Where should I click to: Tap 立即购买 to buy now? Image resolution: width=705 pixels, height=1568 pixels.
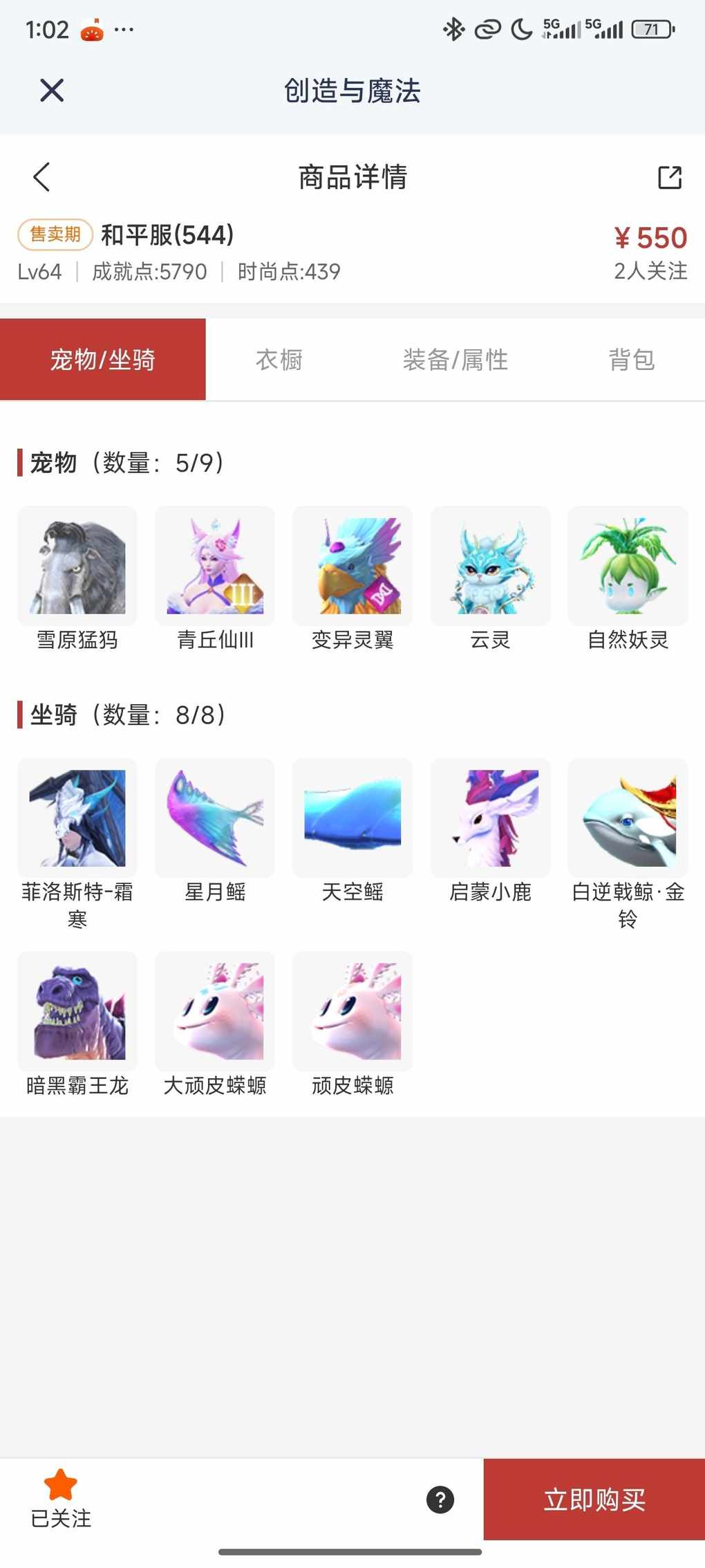[x=594, y=1500]
